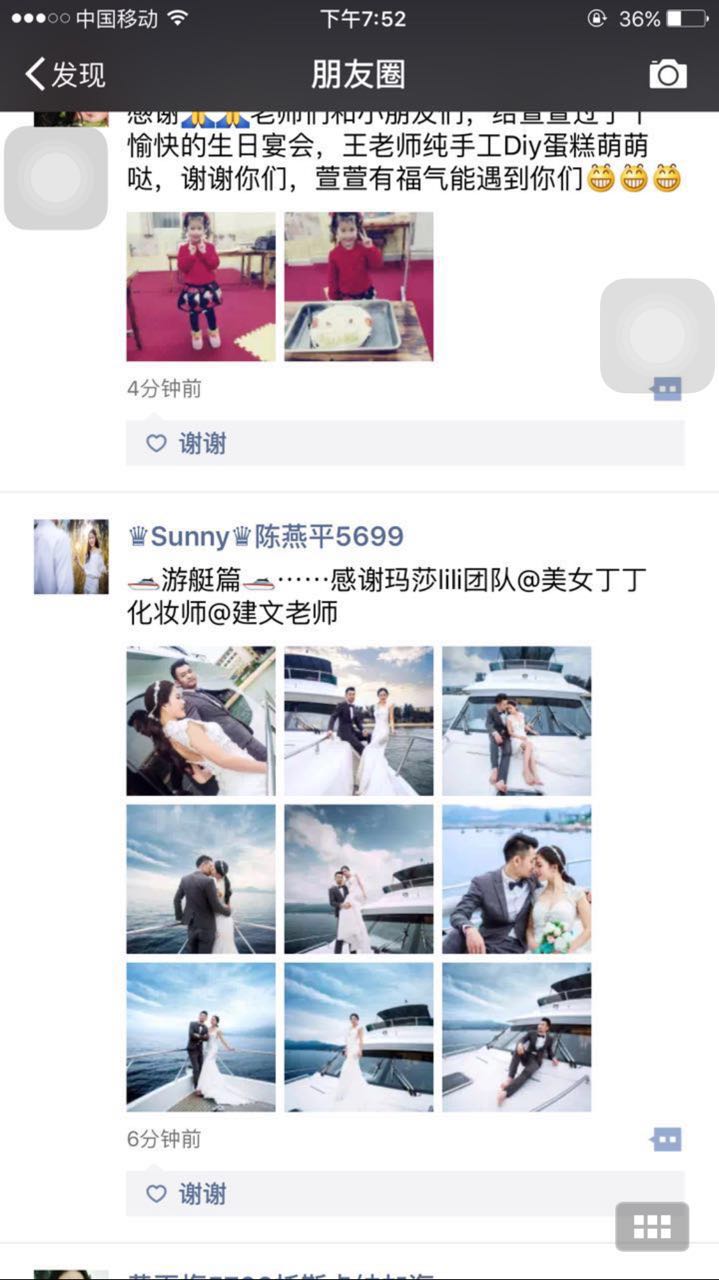719x1280 pixels.
Task: Tap 谢谢 in the likes under the yacht post
Action: [202, 1193]
